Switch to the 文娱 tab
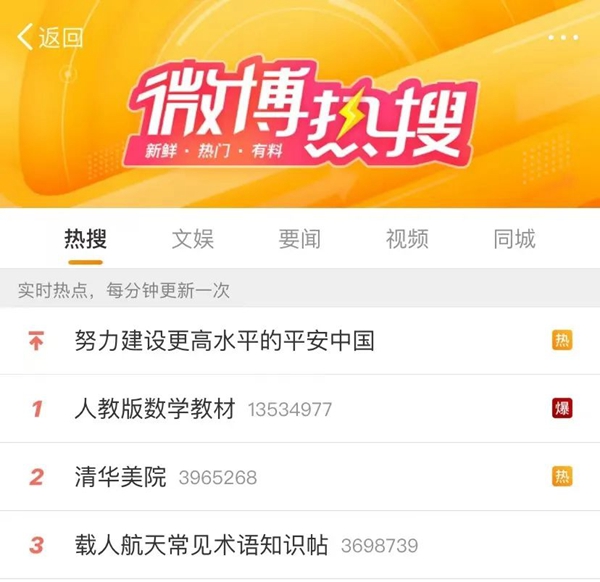 coord(192,239)
